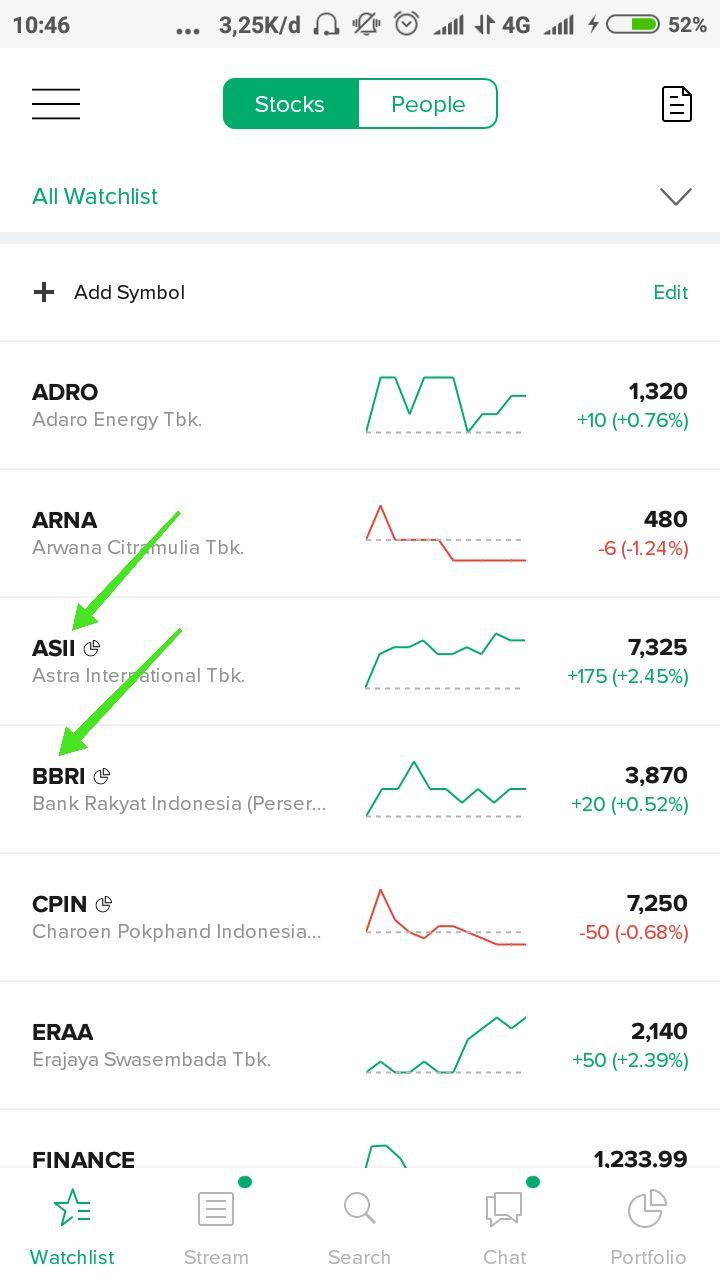Tap the pie chart icon beside BBRI
720x1280 pixels.
(x=101, y=775)
